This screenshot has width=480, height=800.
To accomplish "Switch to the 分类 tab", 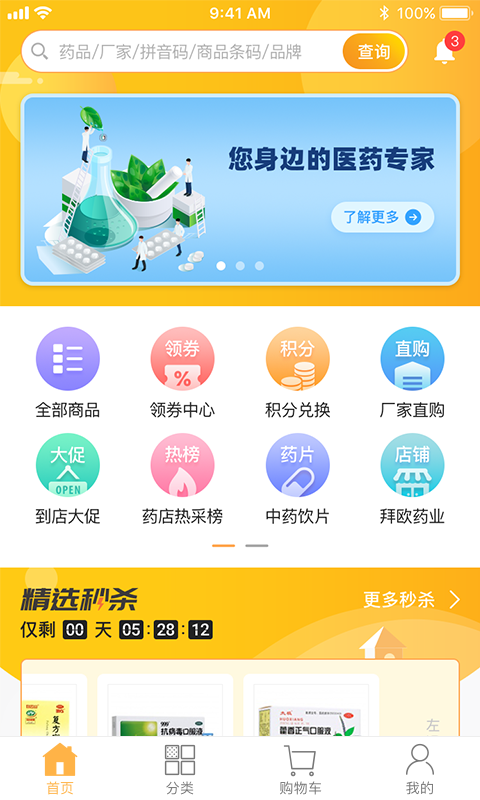I will point(180,769).
